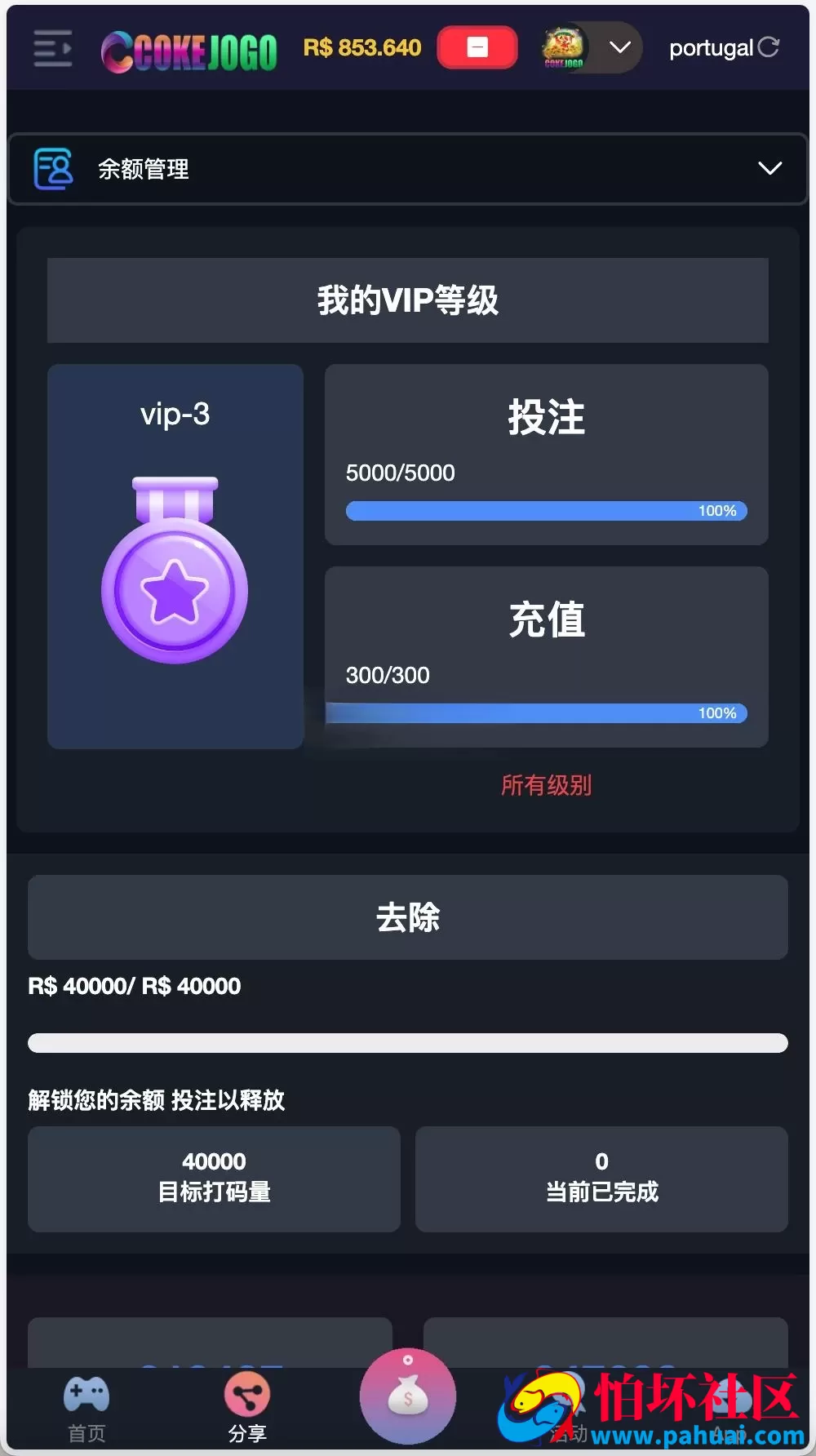Tap the red deposit wallet button
Image resolution: width=816 pixels, height=1456 pixels.
coord(477,47)
